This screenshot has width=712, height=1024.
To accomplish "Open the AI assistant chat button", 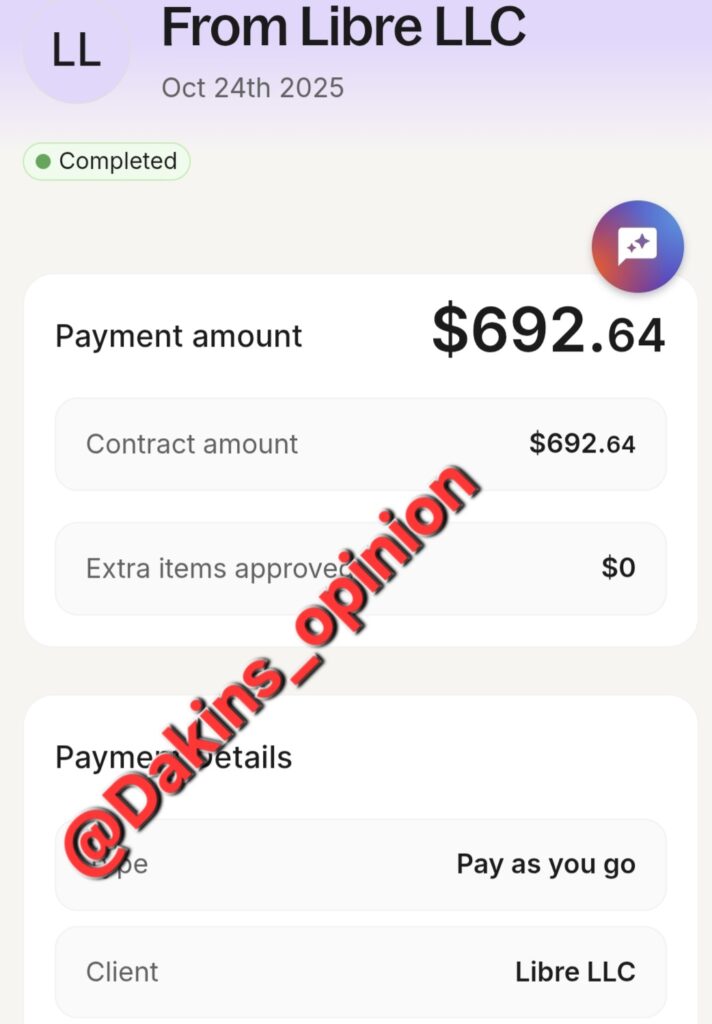I will click(x=637, y=245).
